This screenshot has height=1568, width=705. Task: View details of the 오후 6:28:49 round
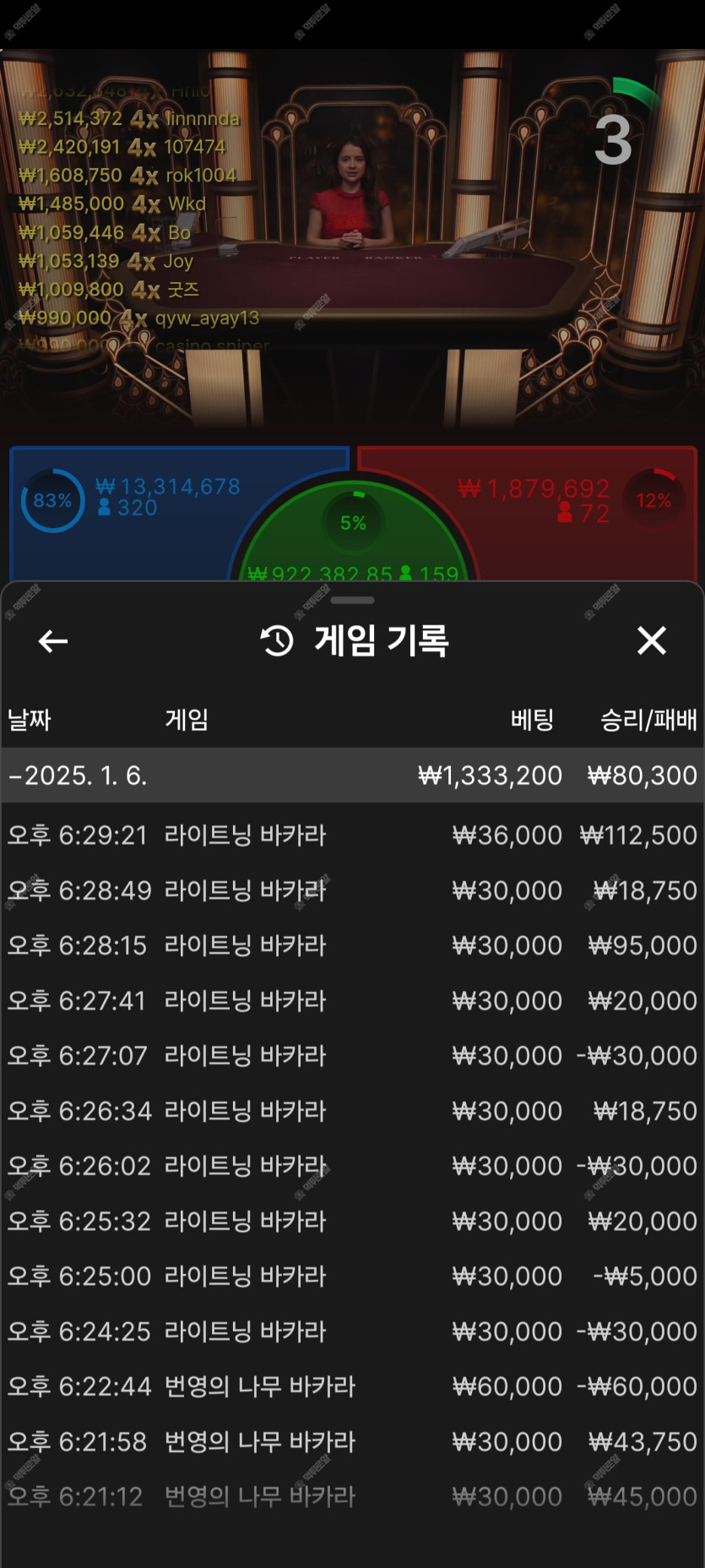coord(352,890)
